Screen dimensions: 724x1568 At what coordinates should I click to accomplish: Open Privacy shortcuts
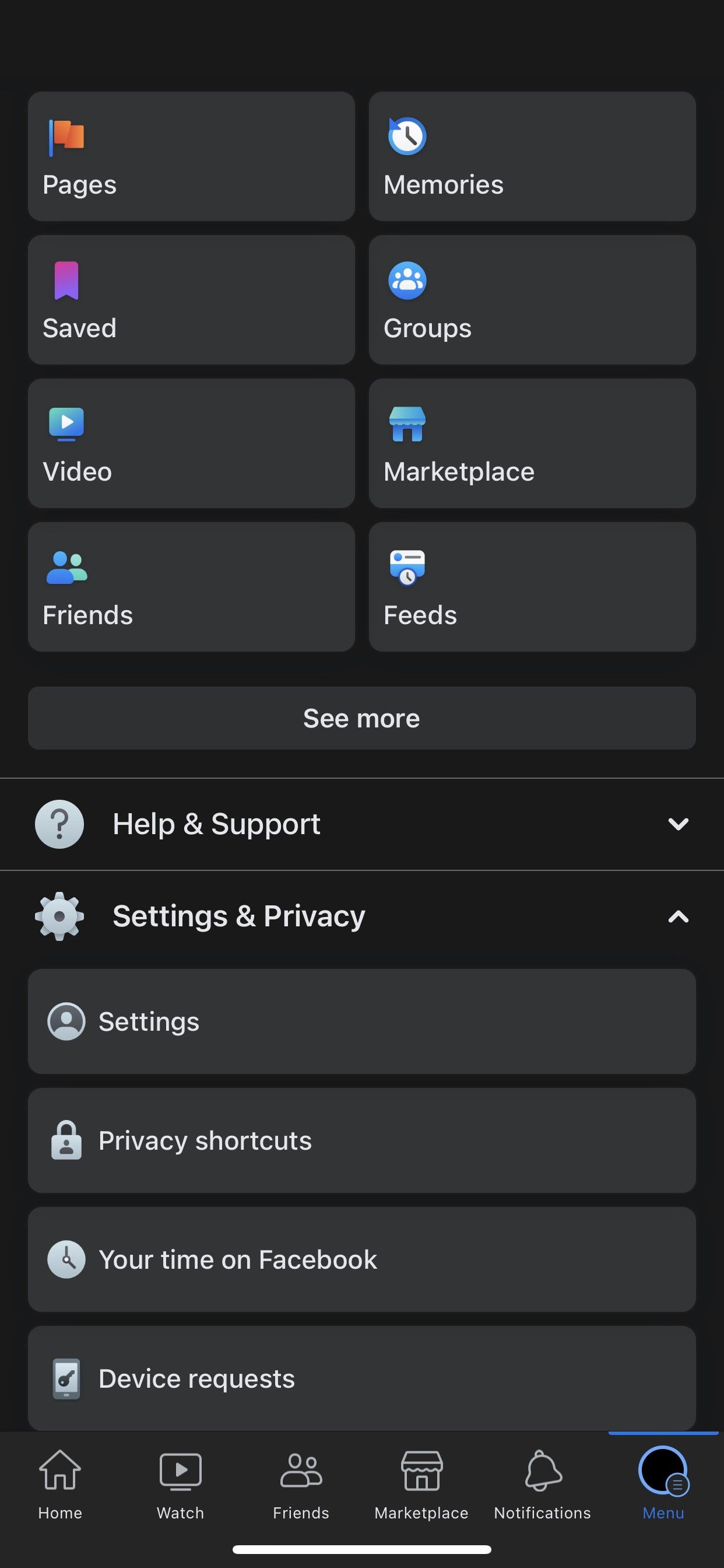coord(361,1140)
